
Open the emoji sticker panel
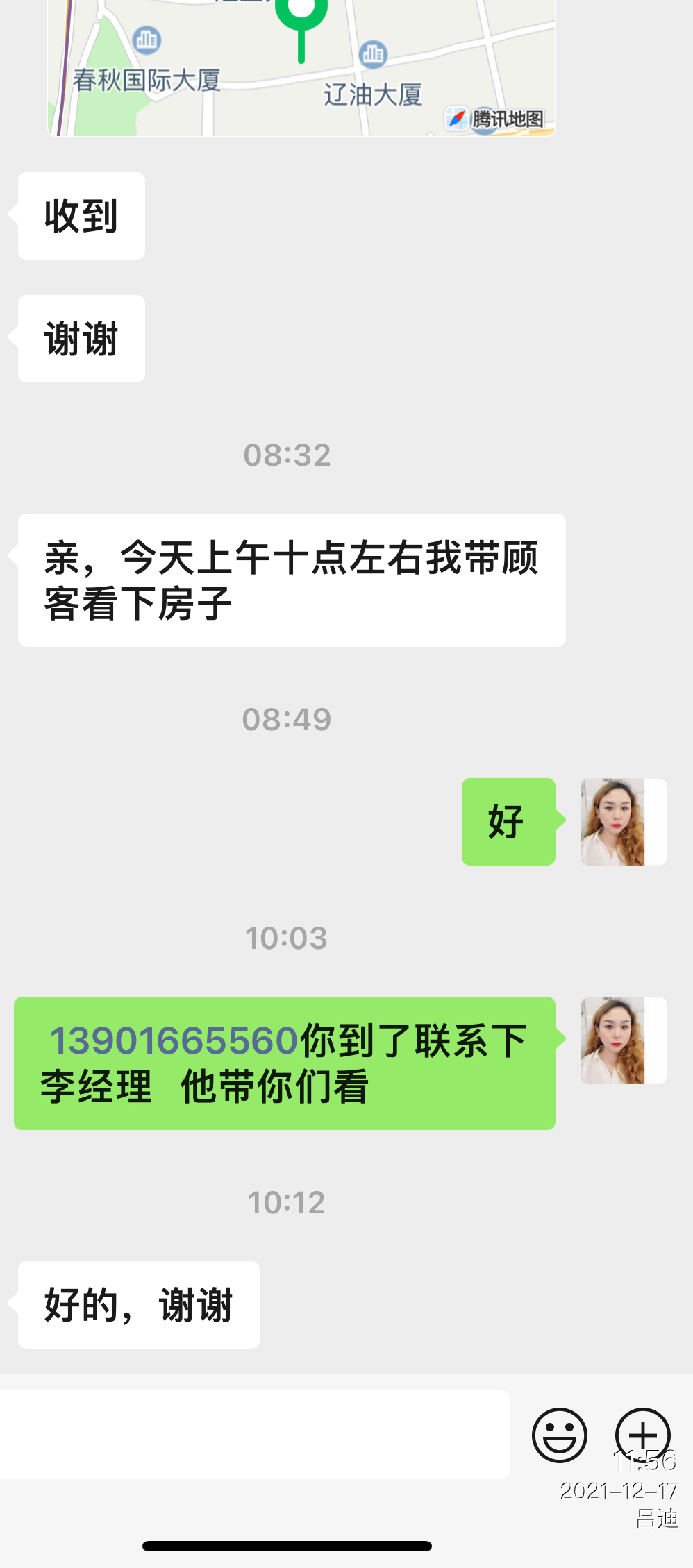tap(560, 1435)
